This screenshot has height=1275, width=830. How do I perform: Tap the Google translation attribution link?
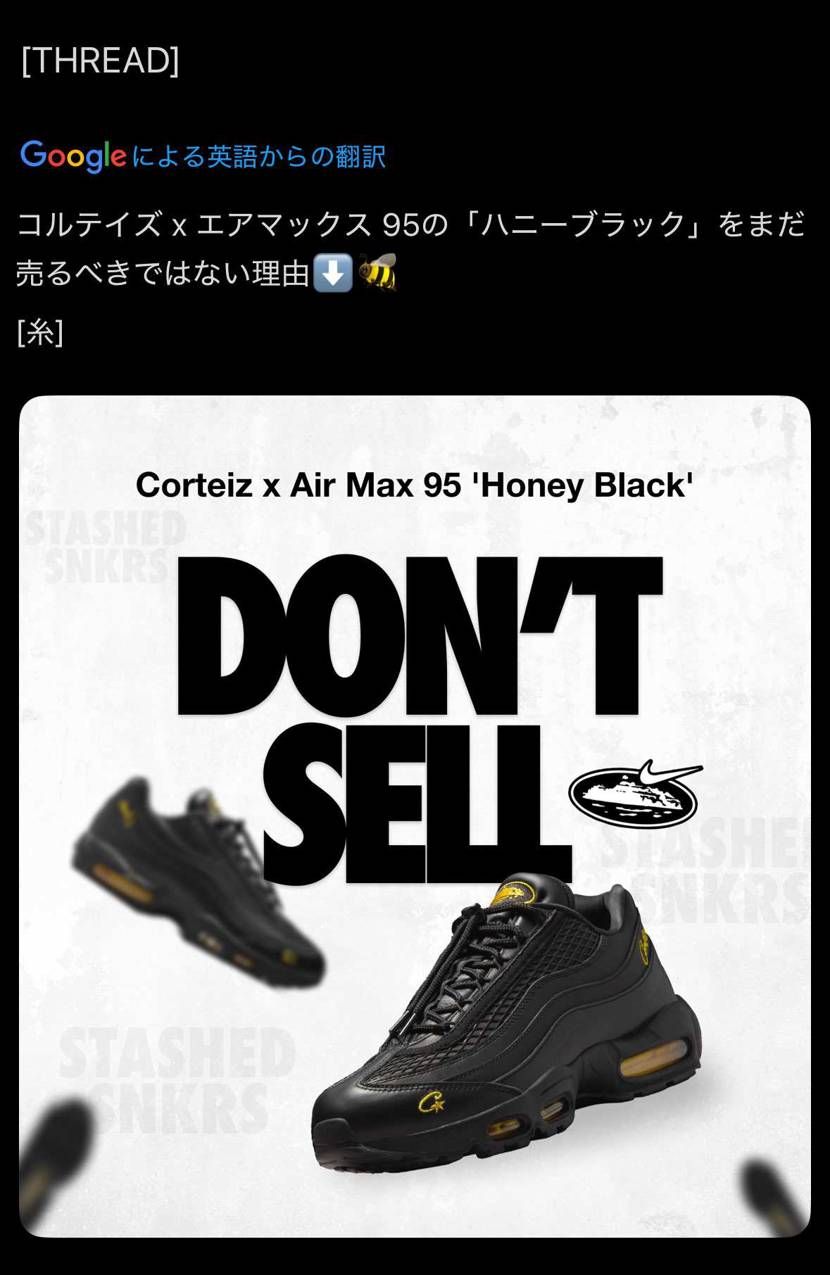203,156
